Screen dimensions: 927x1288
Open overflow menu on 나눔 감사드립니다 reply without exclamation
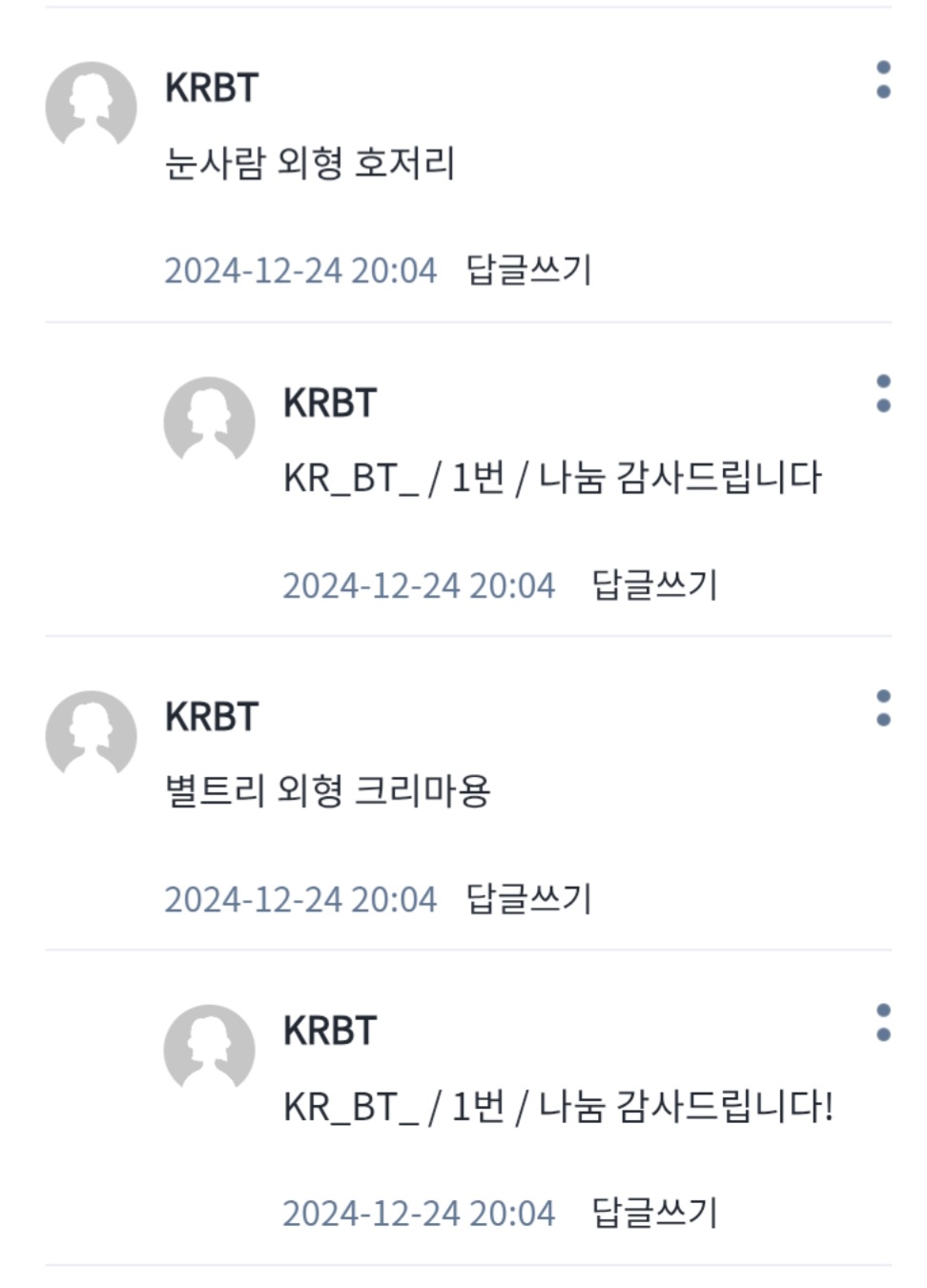pyautogui.click(x=883, y=394)
